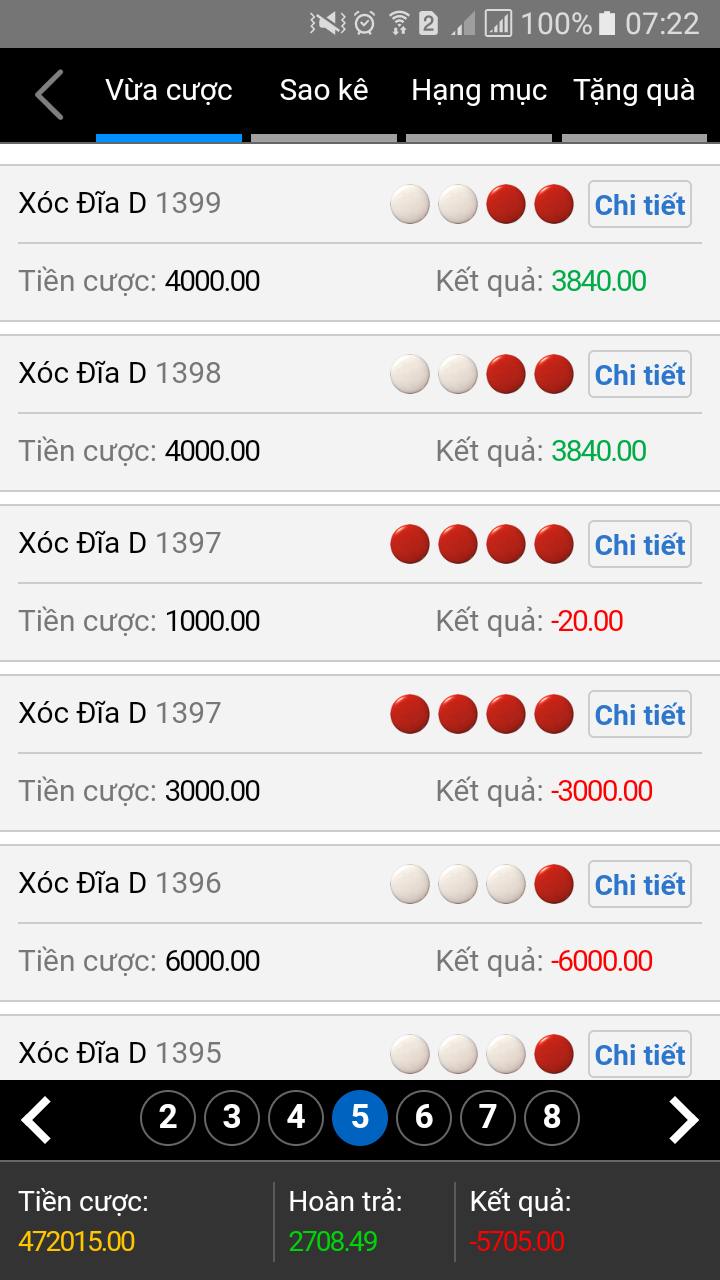Switch to the Sao kê tab
720x1280 pixels.
point(324,91)
